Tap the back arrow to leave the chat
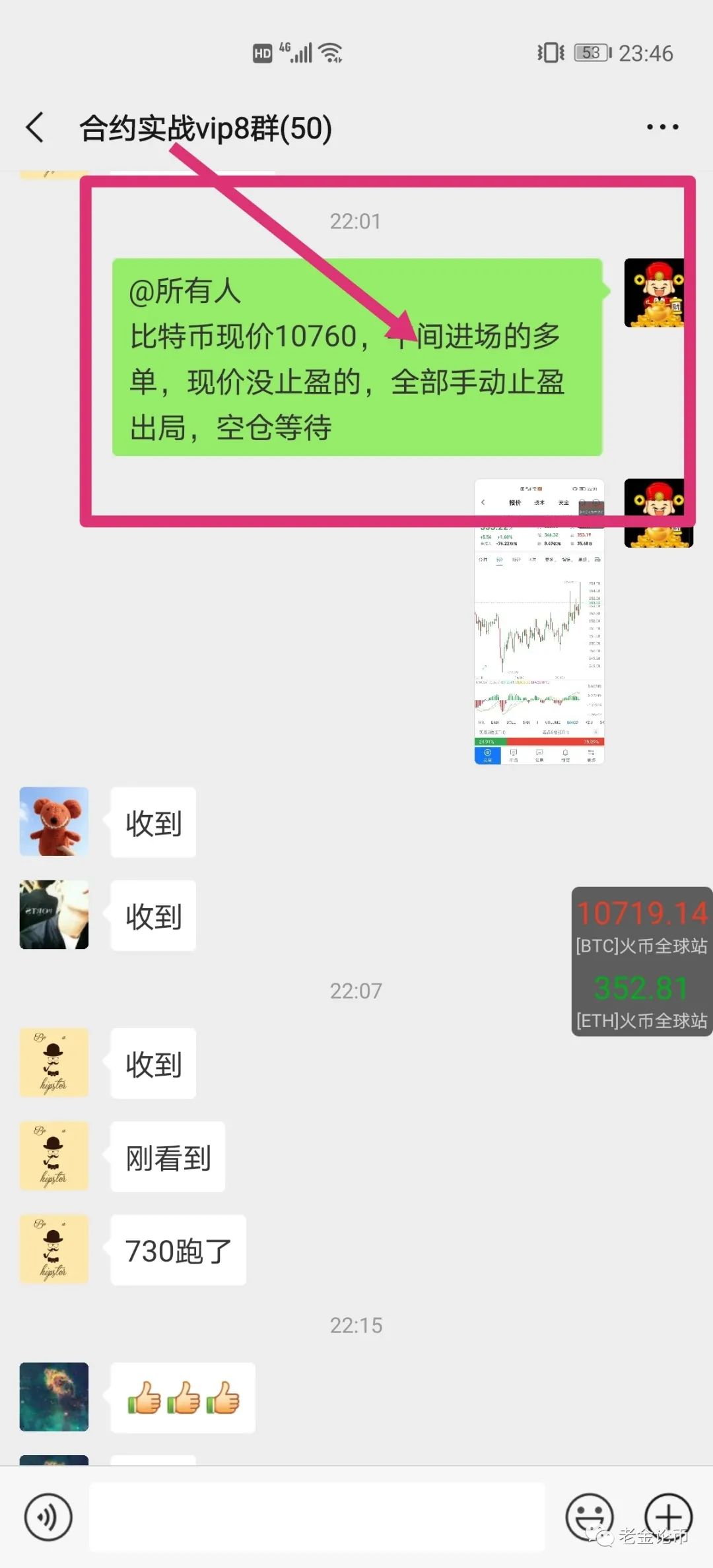713x1568 pixels. point(34,127)
